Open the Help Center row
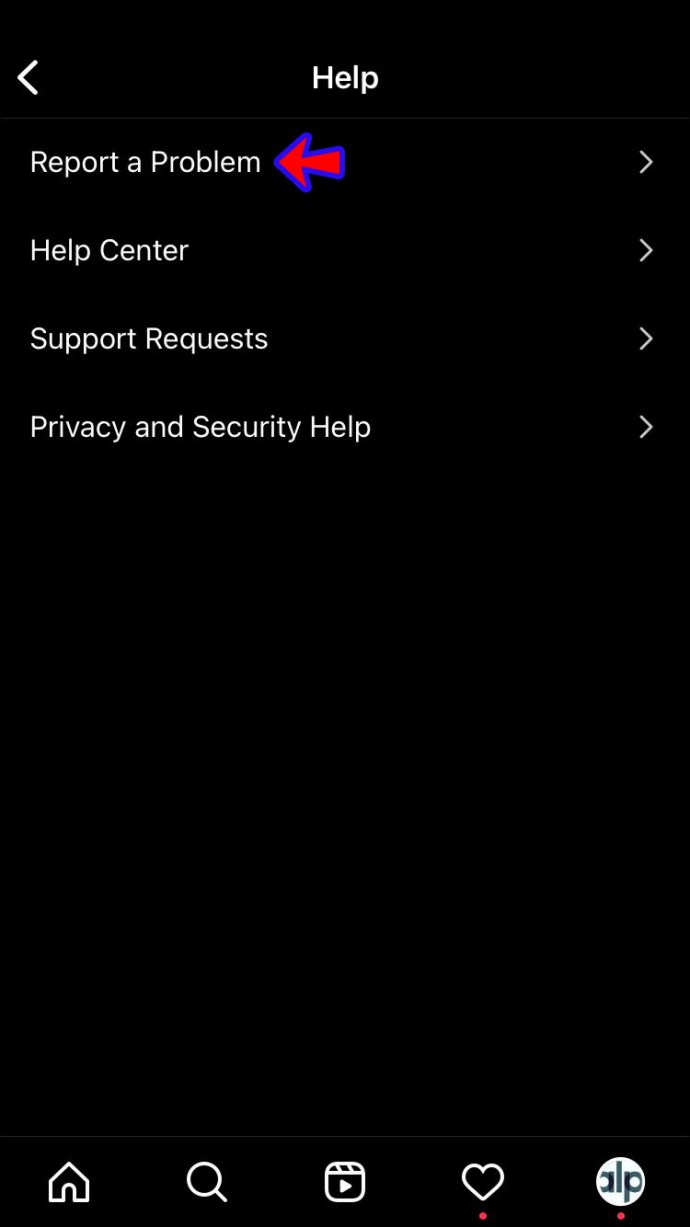This screenshot has width=690, height=1227. click(x=345, y=250)
